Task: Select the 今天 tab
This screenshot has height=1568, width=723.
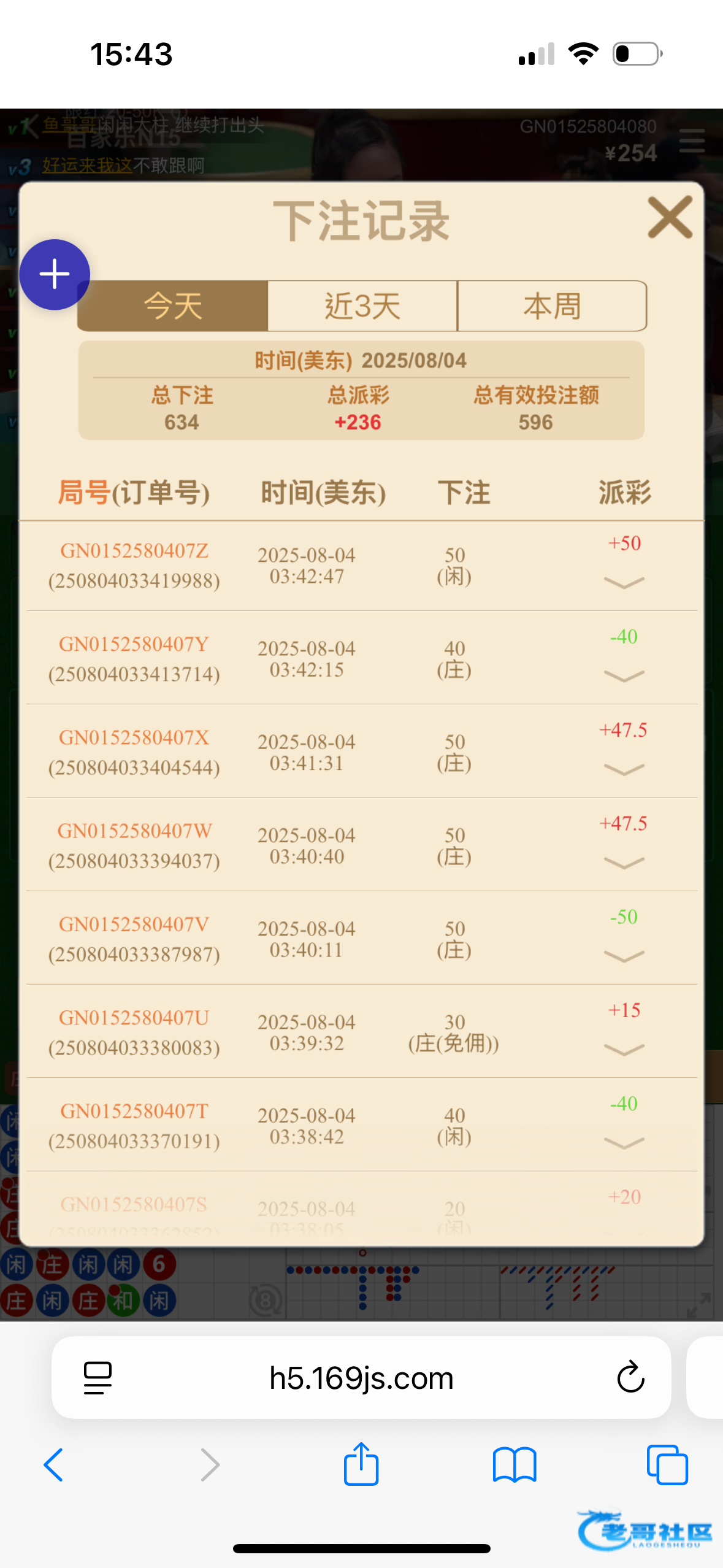Action: 173,306
